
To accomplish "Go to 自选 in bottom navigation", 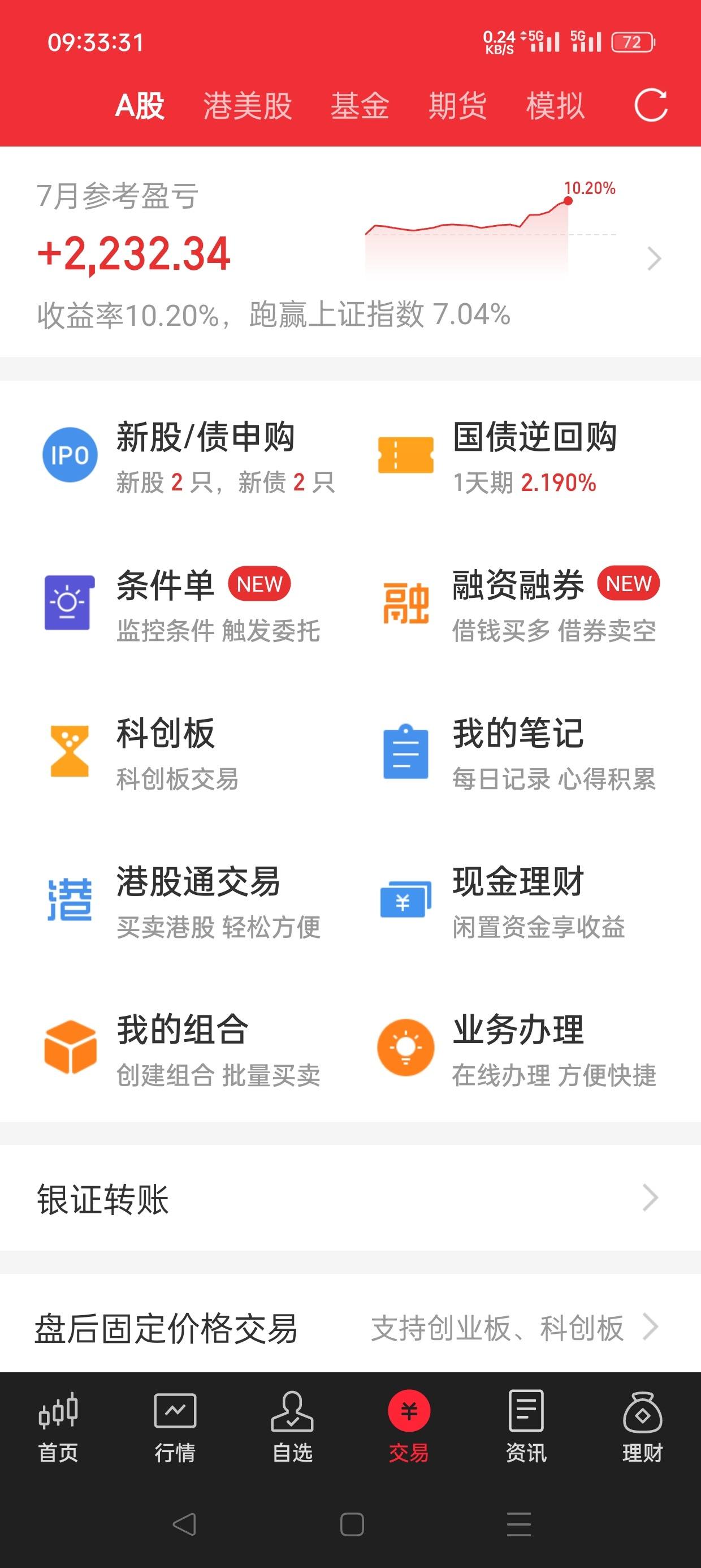I will [292, 1427].
